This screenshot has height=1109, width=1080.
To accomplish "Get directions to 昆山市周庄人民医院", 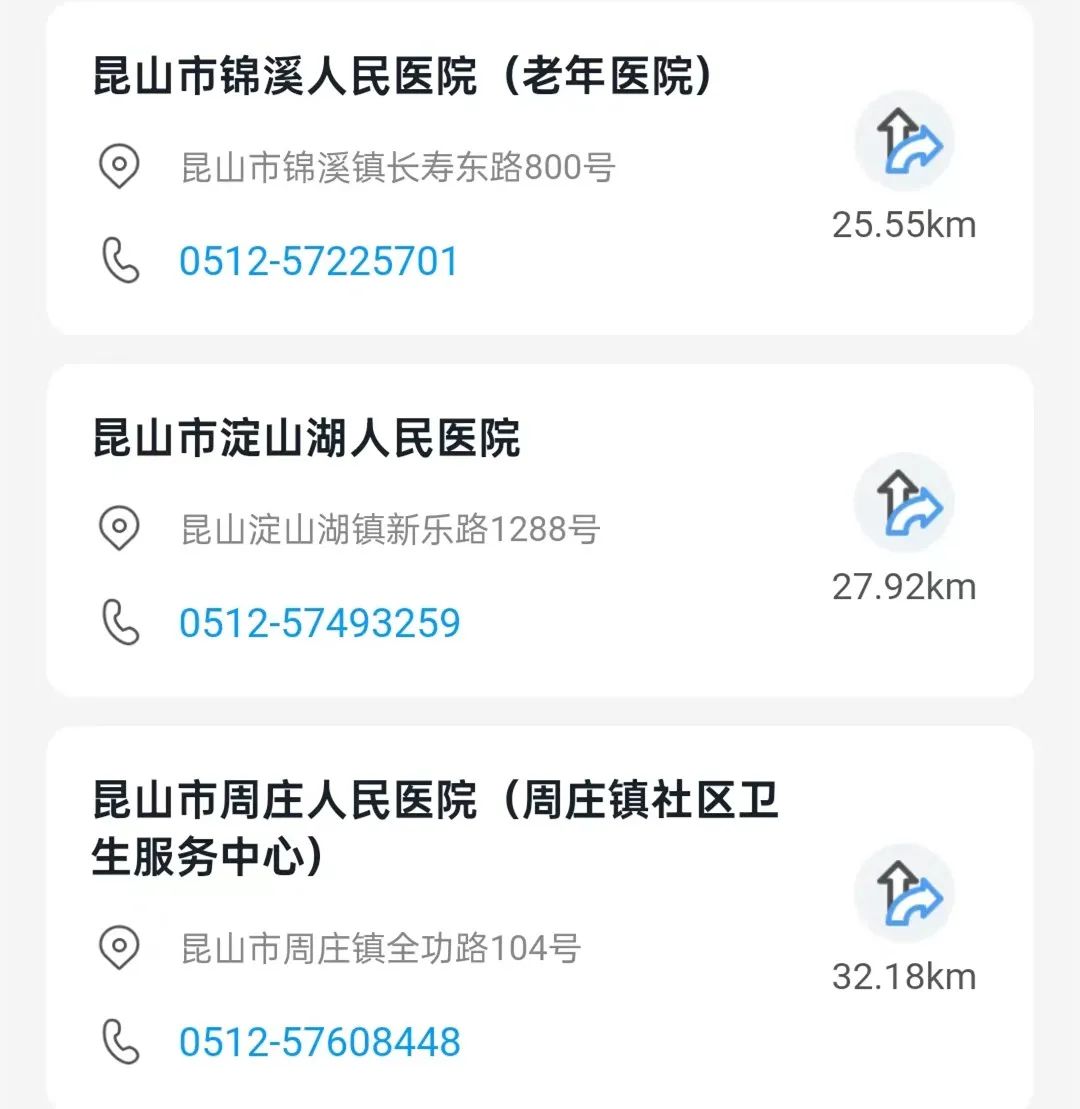I will 904,894.
